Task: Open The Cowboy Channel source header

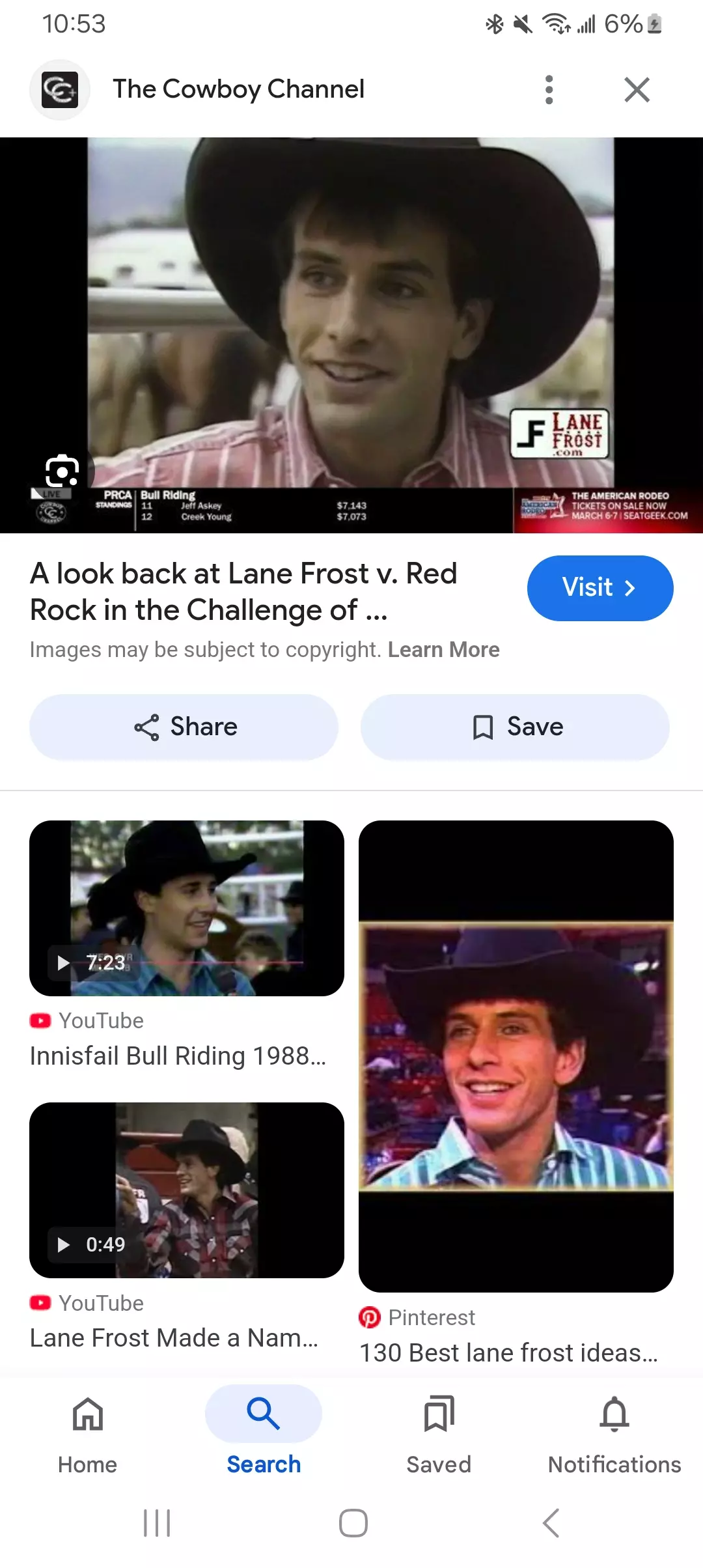Action: point(238,90)
